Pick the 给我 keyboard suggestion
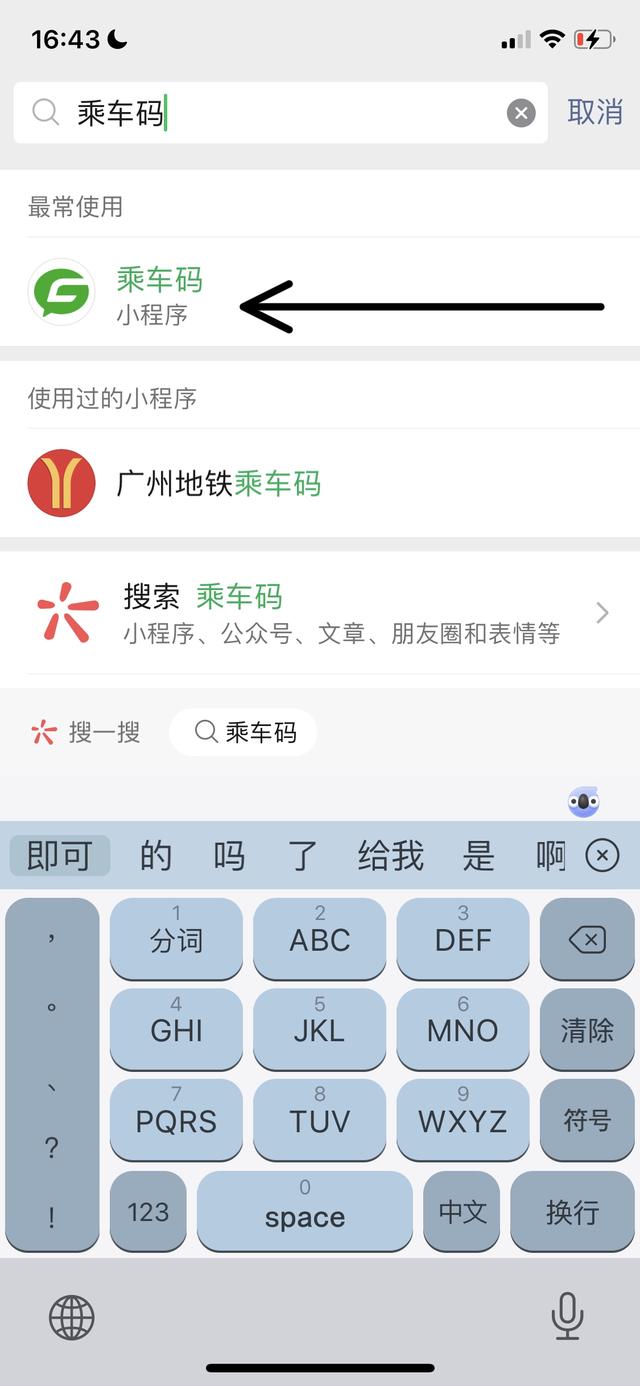640x1386 pixels. point(391,856)
